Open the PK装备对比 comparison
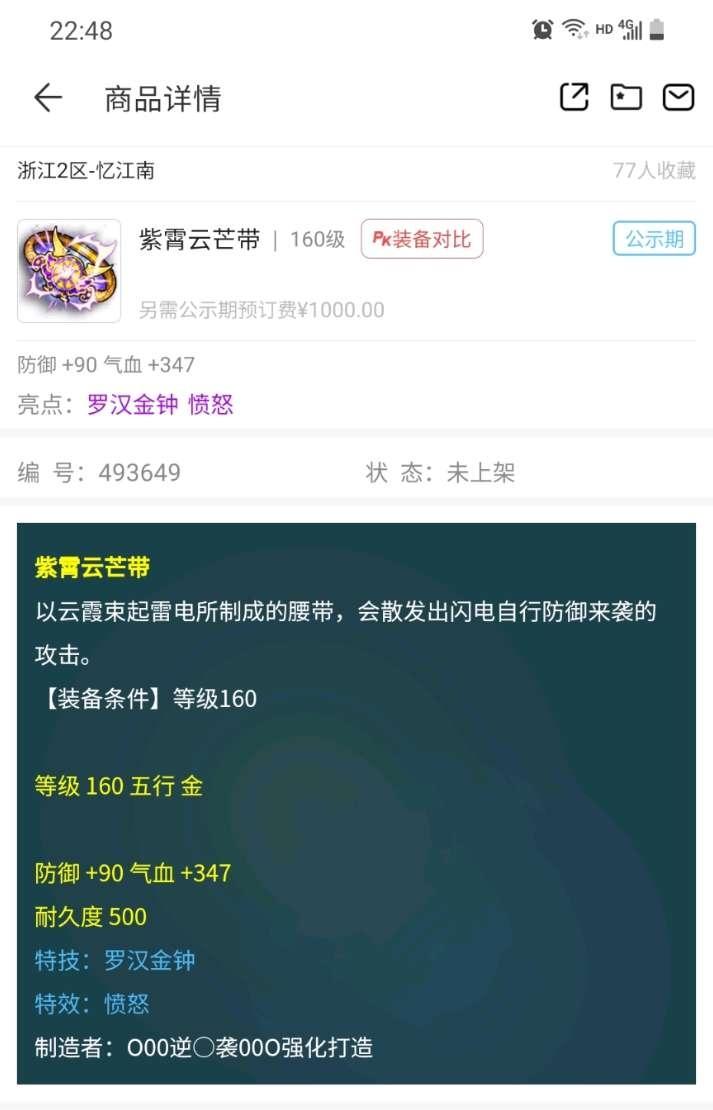This screenshot has width=713, height=1110. coord(422,239)
